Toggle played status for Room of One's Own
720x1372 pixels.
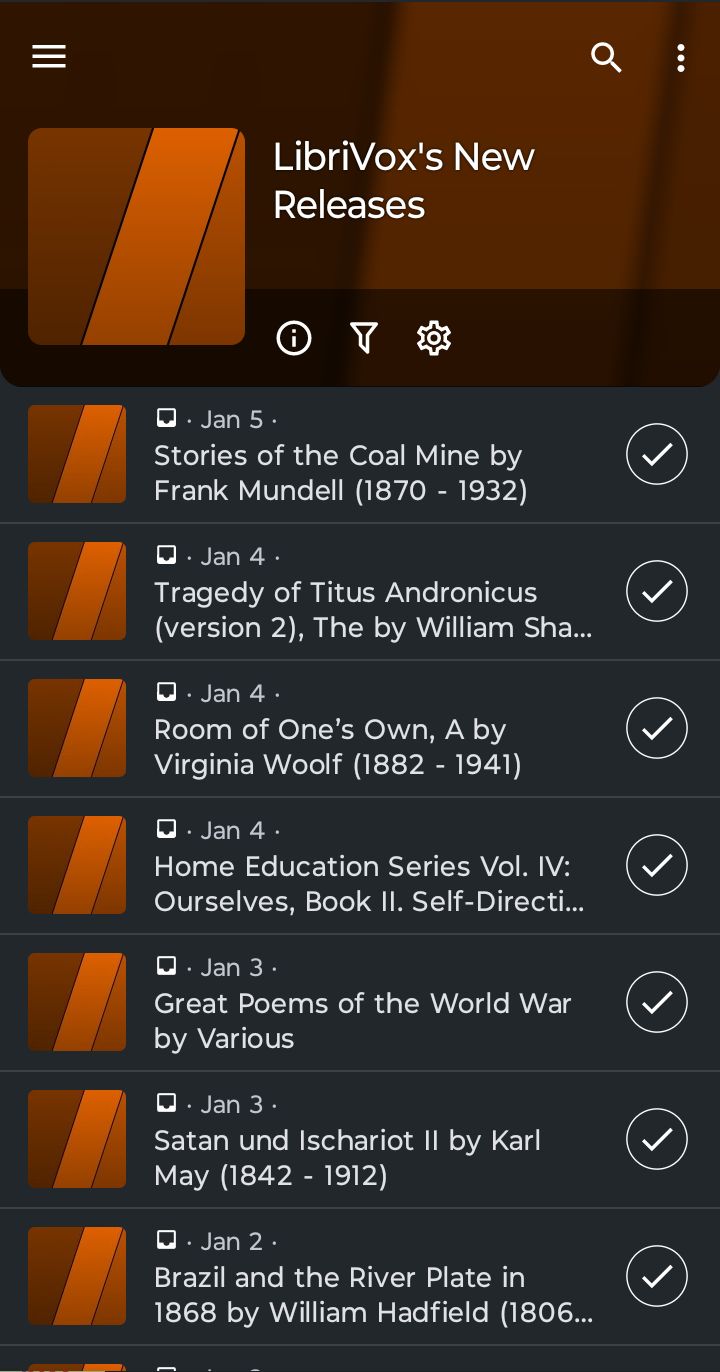[657, 728]
